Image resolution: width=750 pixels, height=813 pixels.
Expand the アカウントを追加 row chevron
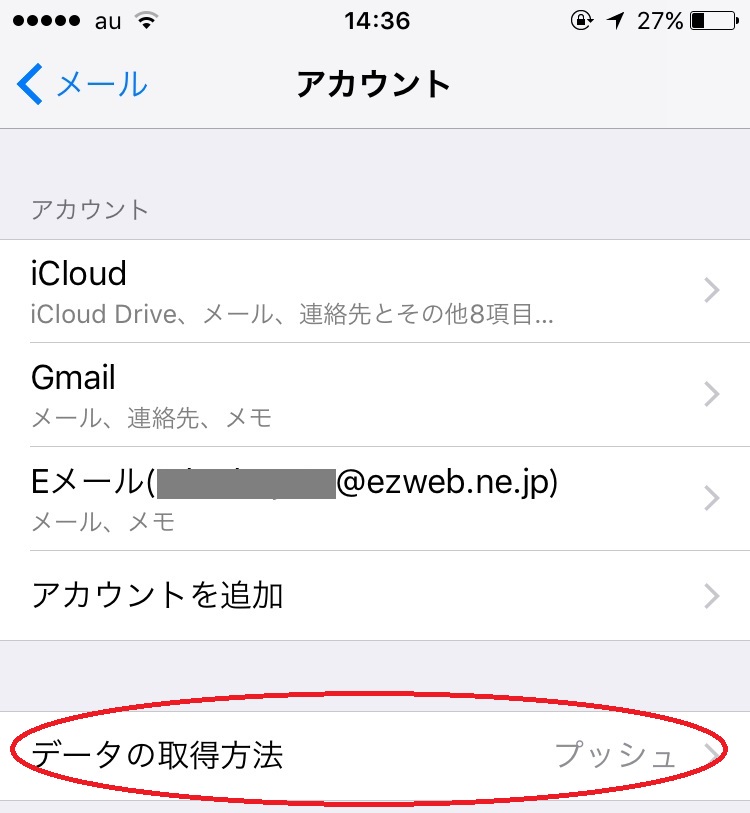[x=712, y=595]
